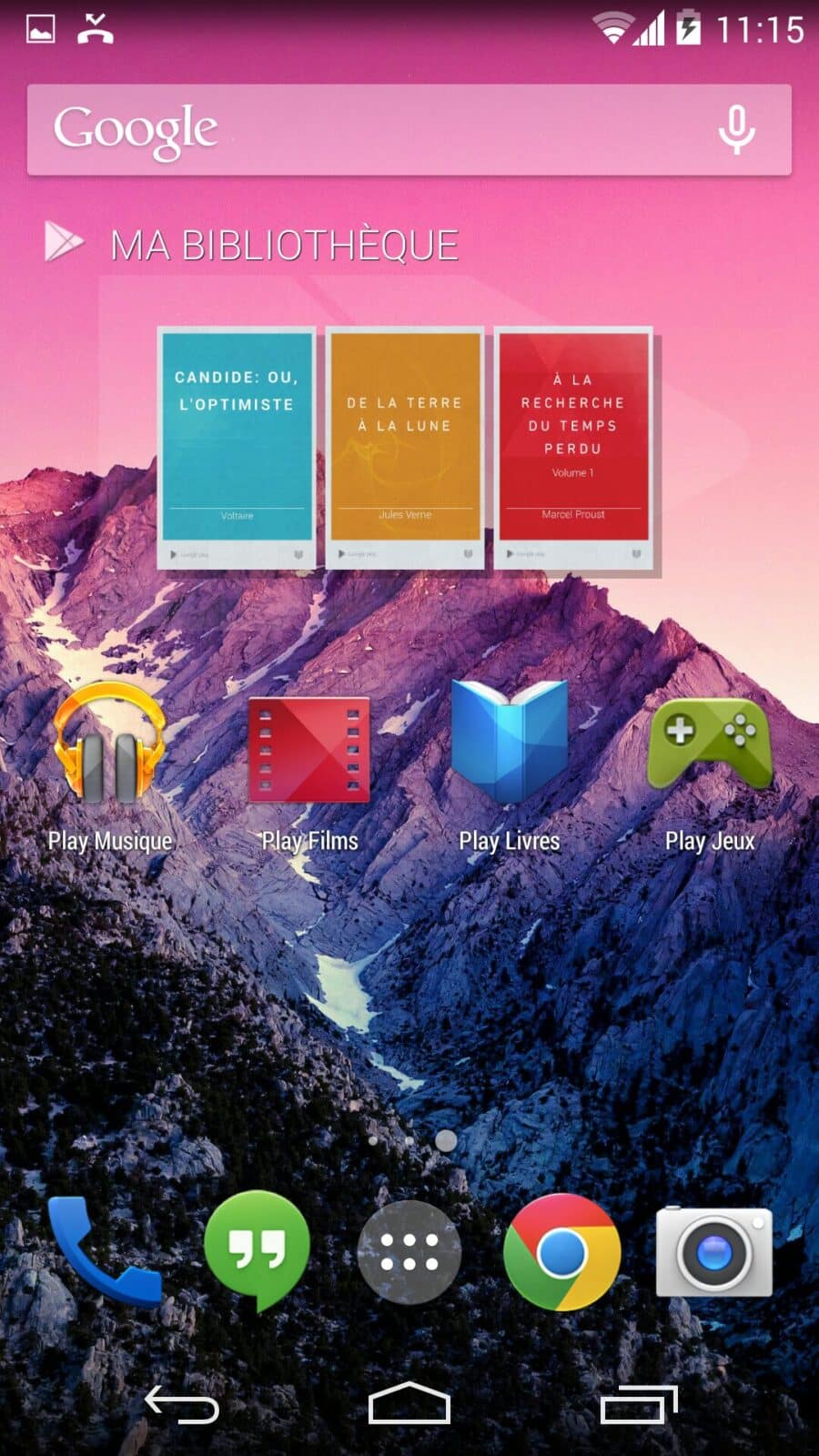Start voice search with microphone
The image size is (819, 1456).
point(736,129)
